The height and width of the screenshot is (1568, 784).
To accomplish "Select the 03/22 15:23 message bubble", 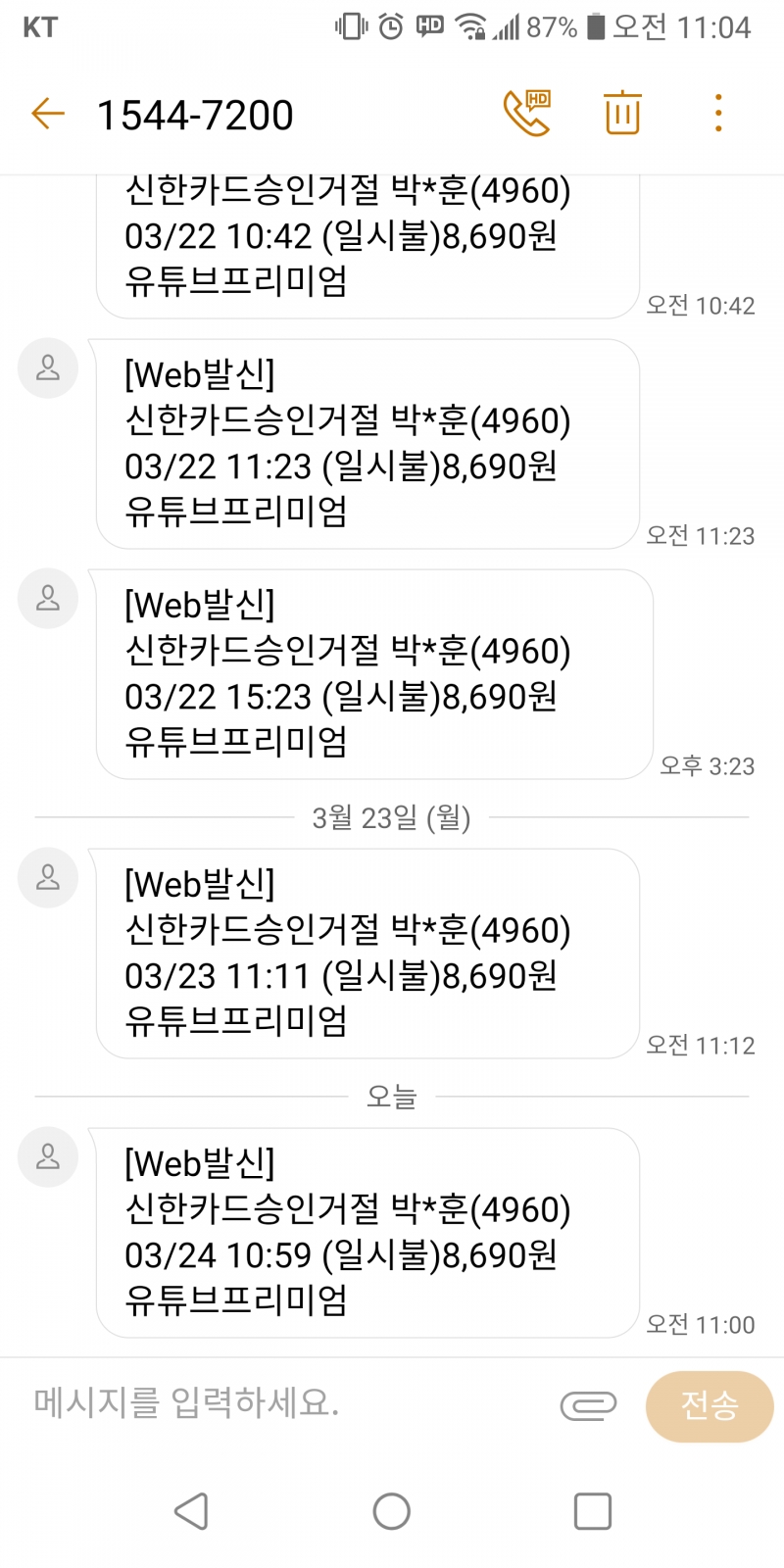I will [372, 673].
